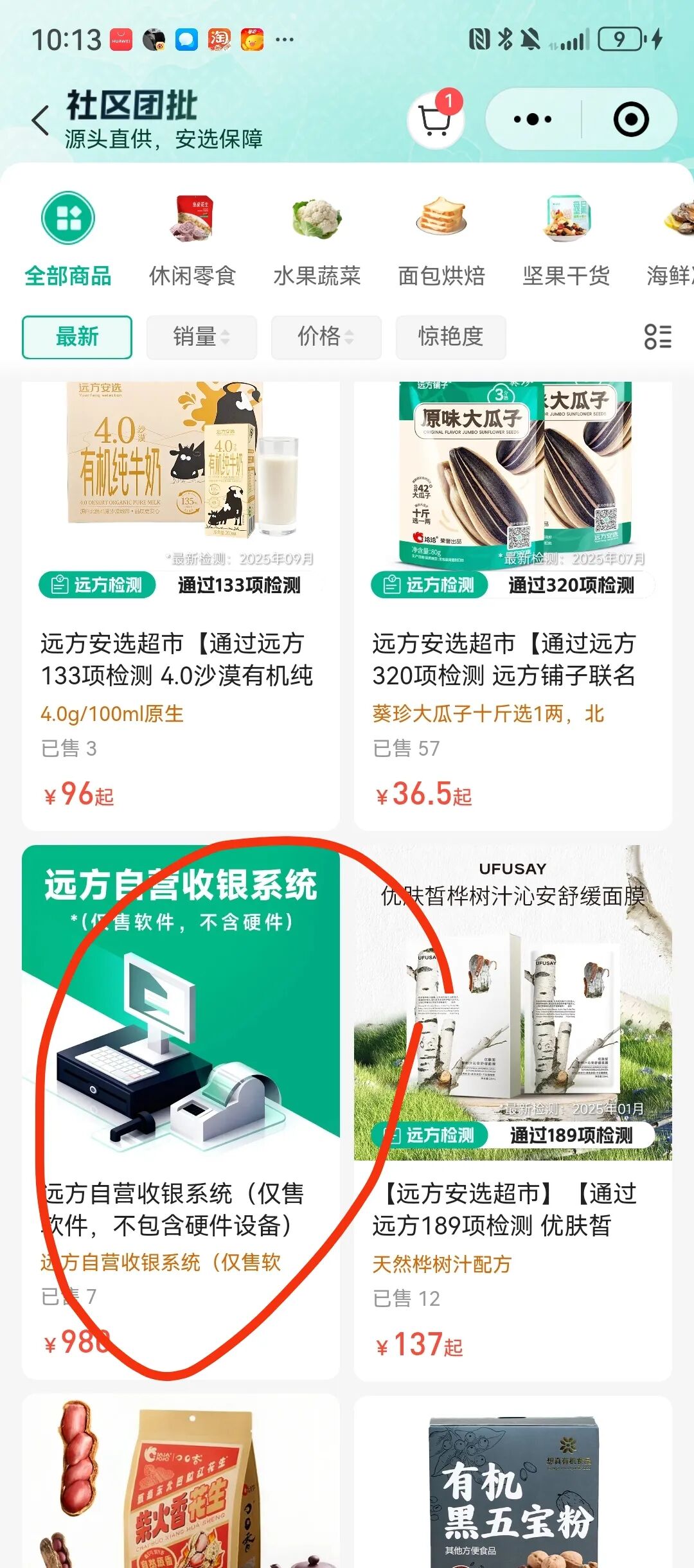Go back from 社区团批 page

tap(40, 120)
